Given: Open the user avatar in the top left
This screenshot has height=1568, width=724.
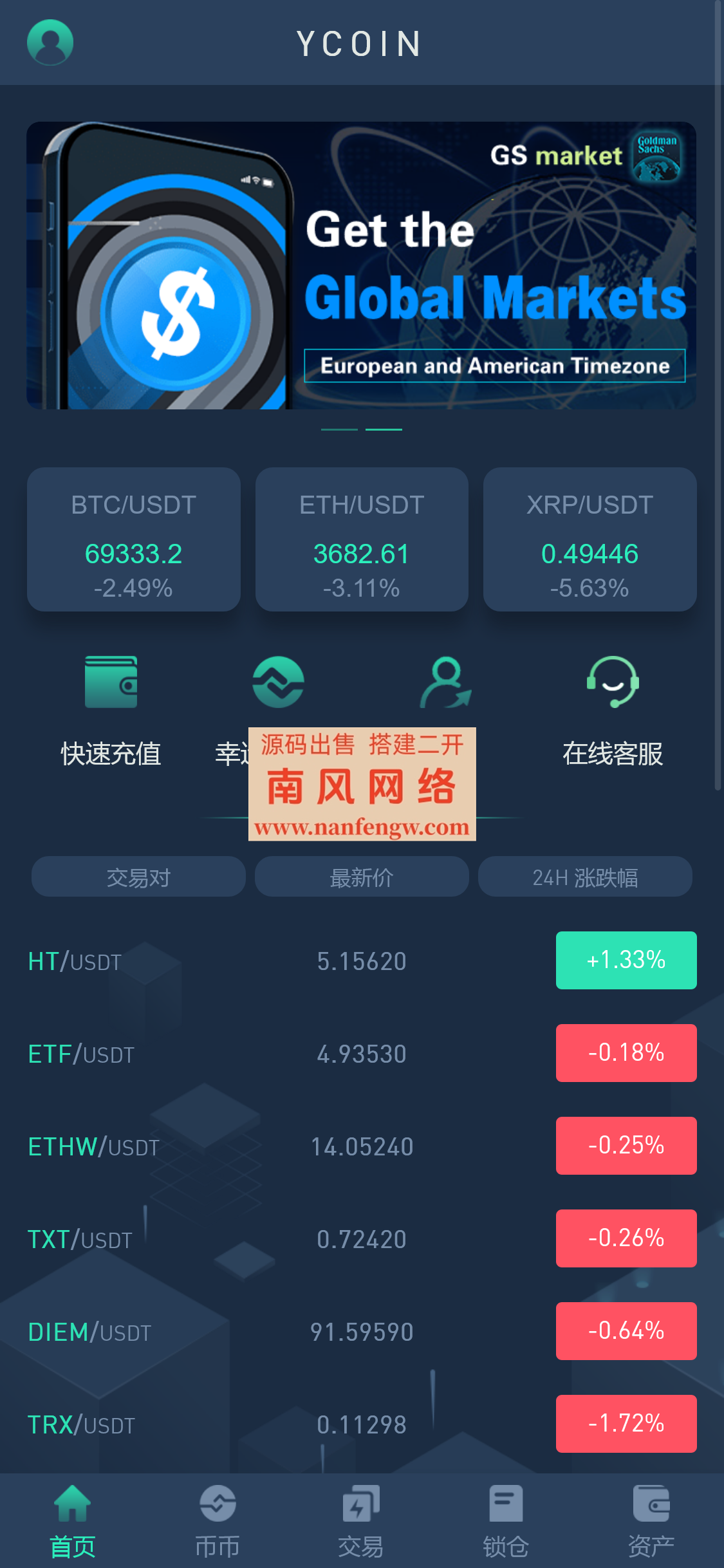Looking at the screenshot, I should 51,42.
